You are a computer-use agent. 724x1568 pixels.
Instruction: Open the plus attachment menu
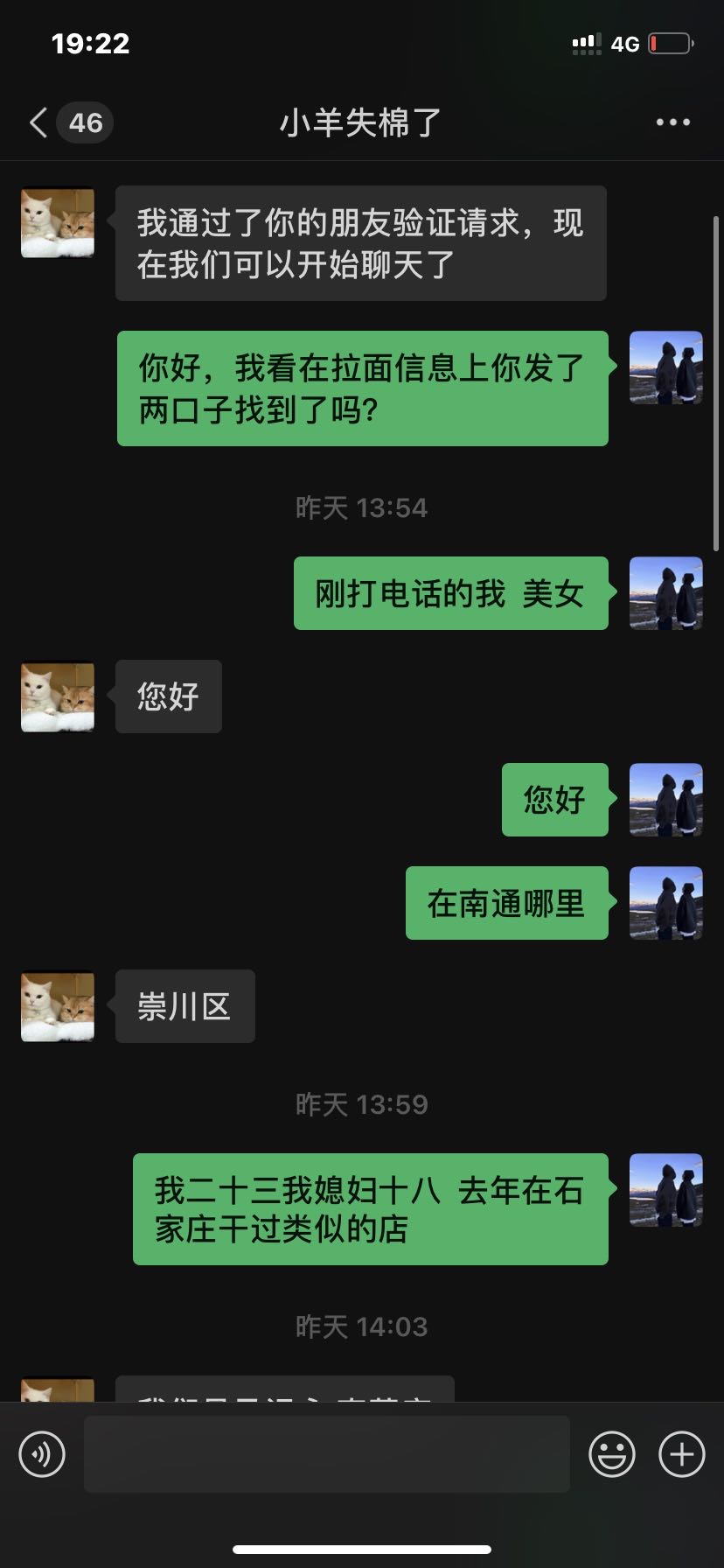(682, 1454)
